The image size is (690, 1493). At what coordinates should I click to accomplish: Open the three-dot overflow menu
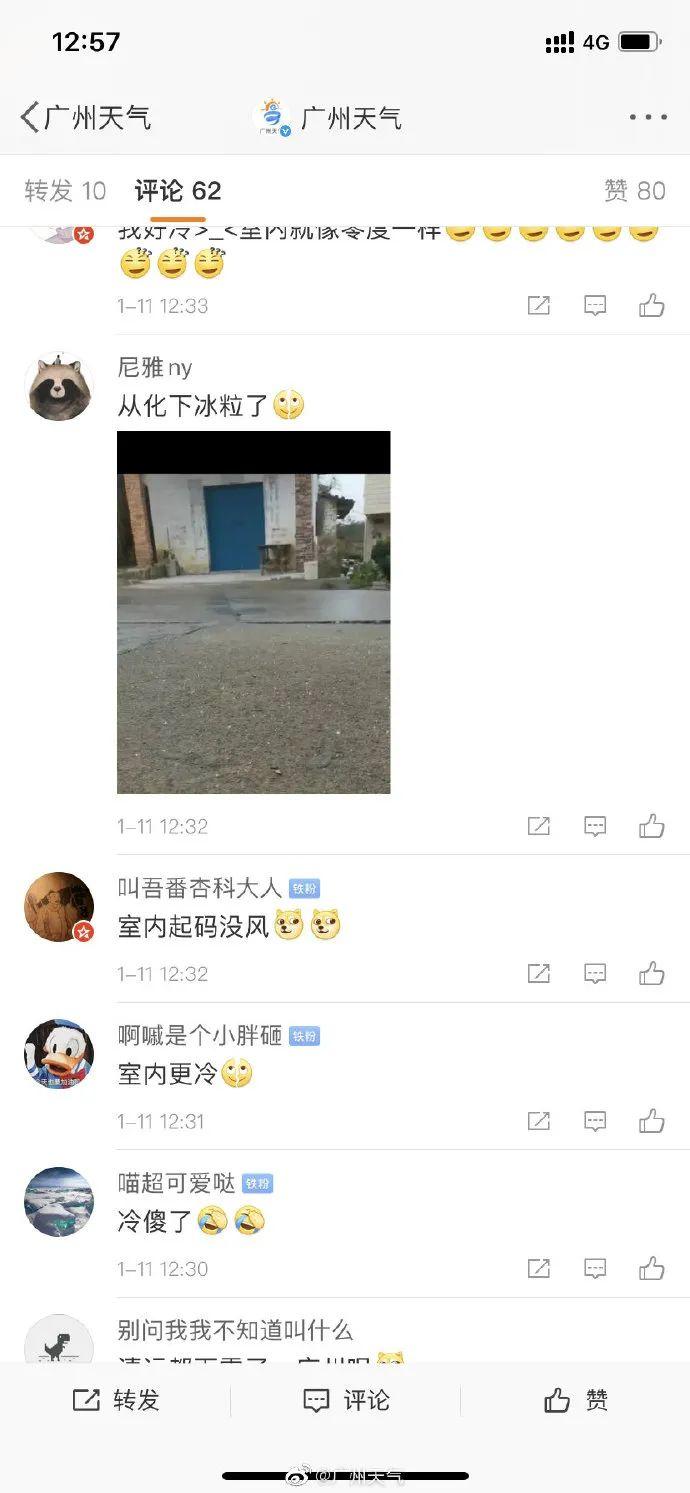click(648, 118)
